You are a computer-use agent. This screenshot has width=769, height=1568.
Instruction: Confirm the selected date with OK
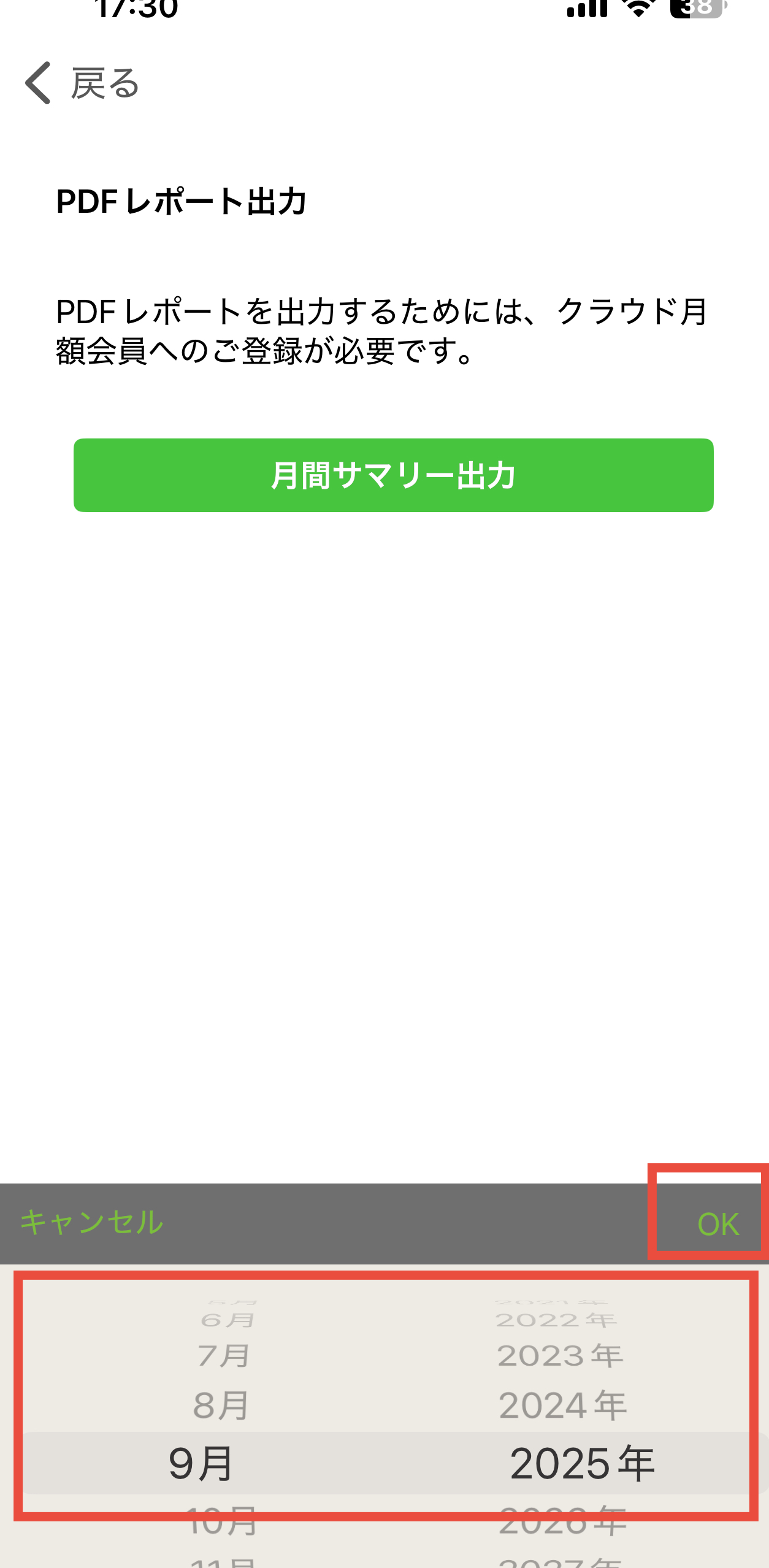point(717,1224)
